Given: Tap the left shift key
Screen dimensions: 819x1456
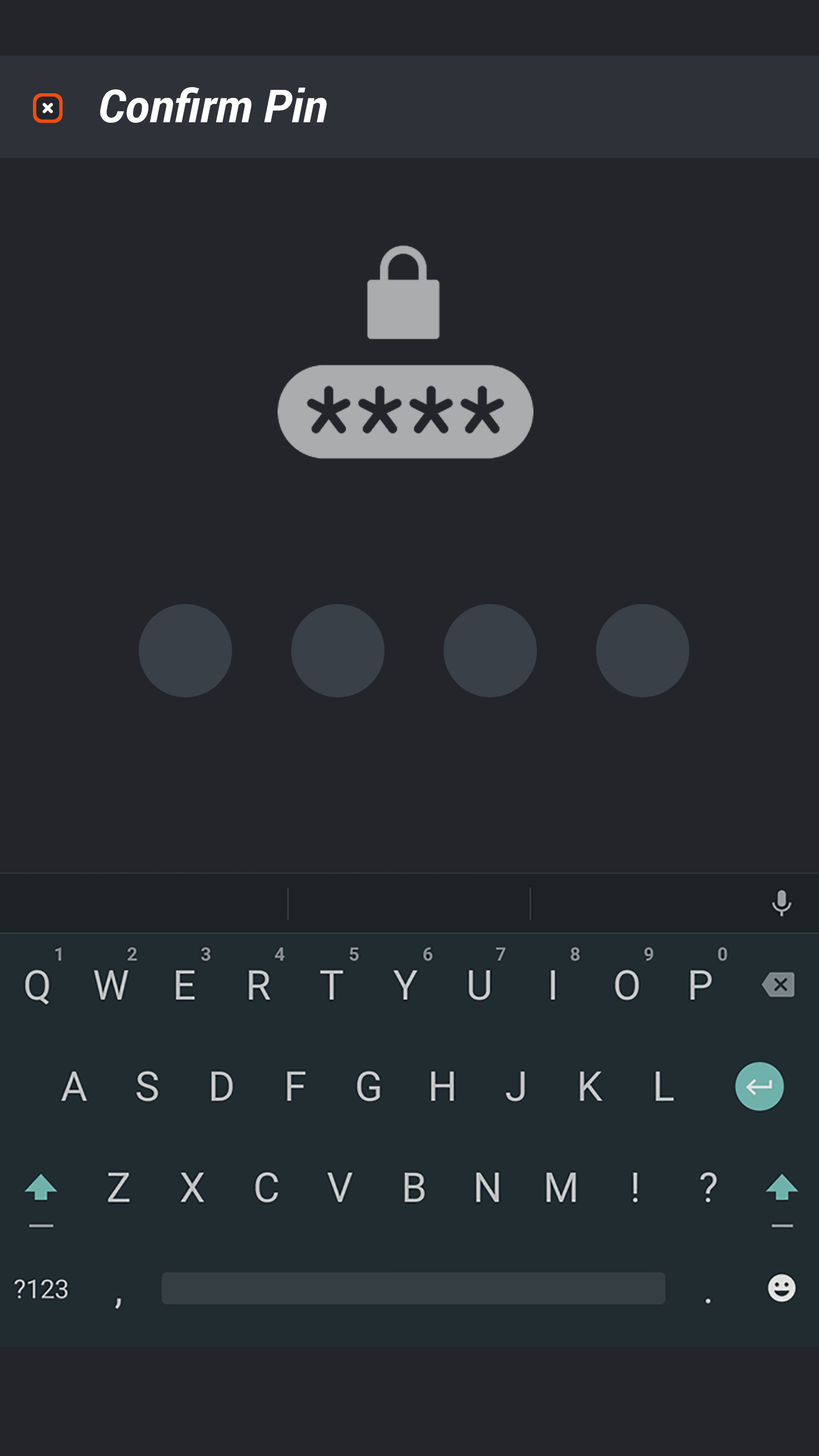Looking at the screenshot, I should click(x=41, y=1188).
